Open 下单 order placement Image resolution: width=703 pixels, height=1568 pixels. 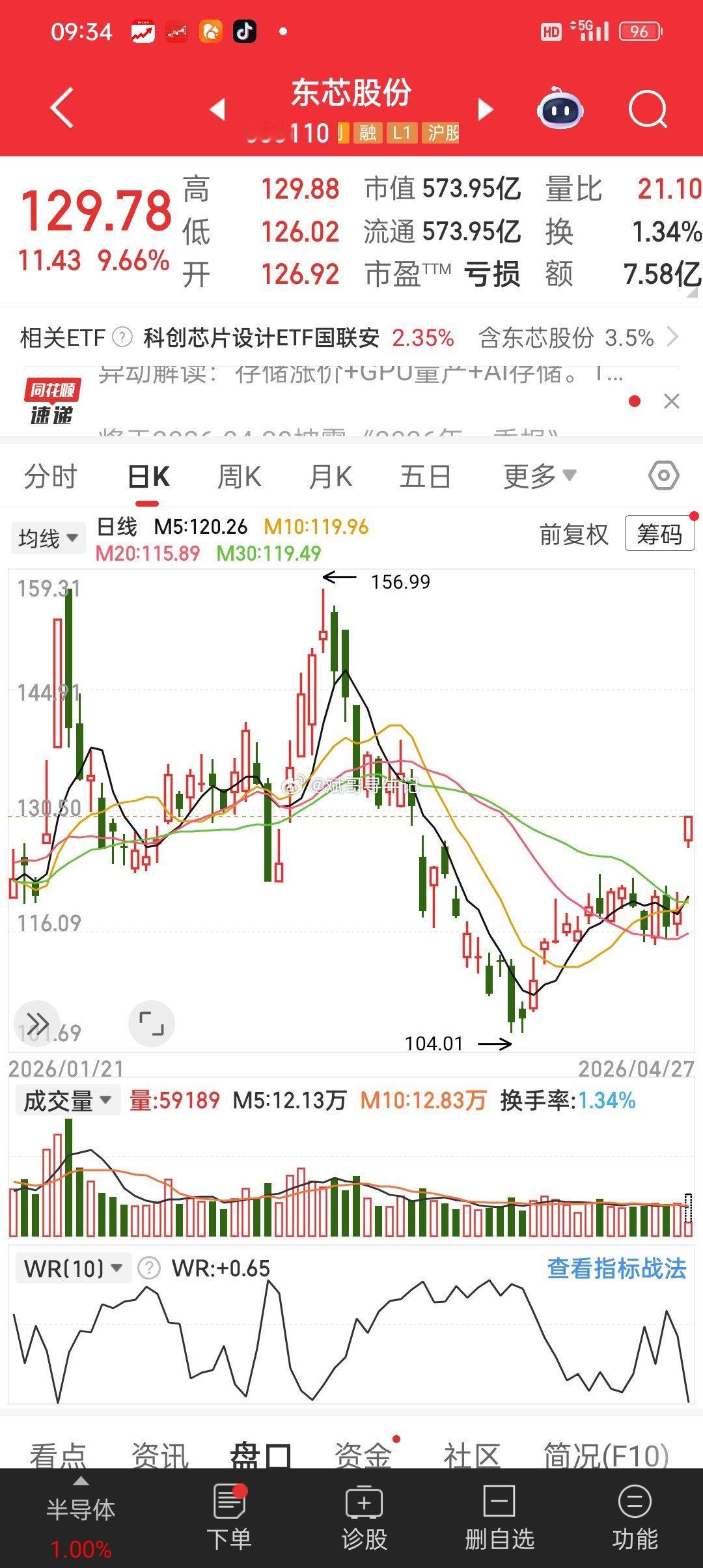tap(228, 1511)
